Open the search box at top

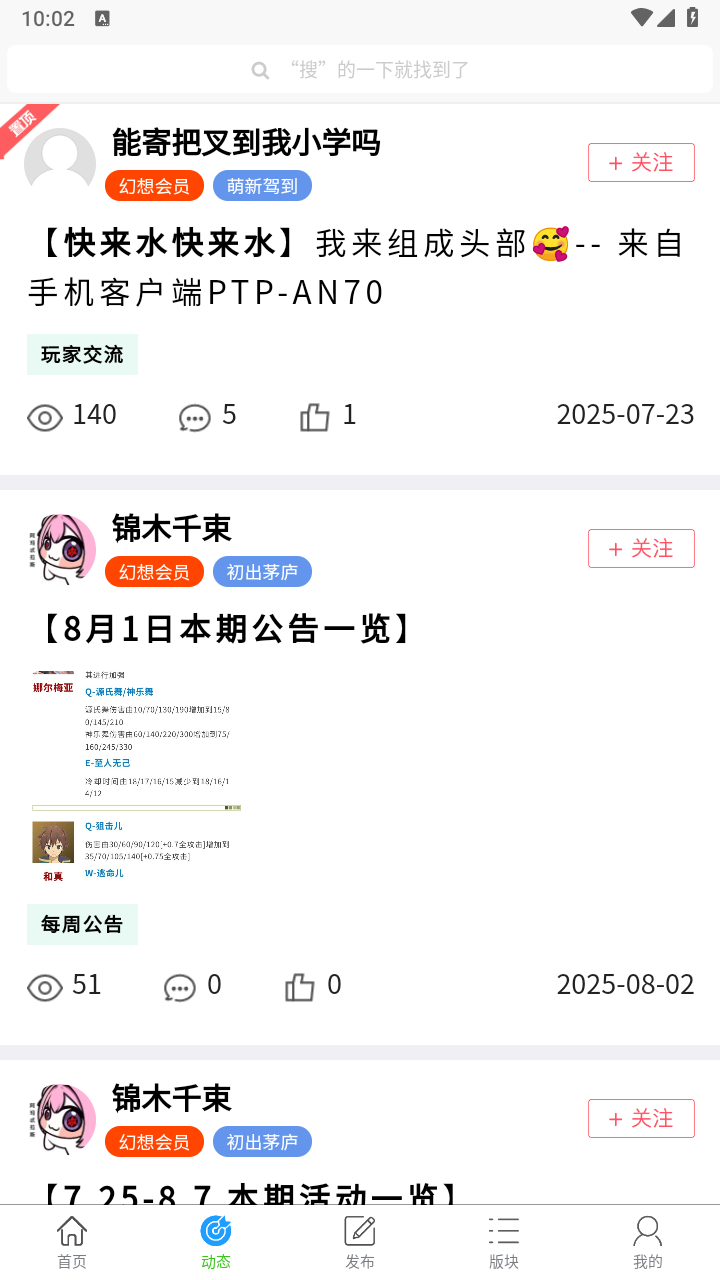(360, 70)
